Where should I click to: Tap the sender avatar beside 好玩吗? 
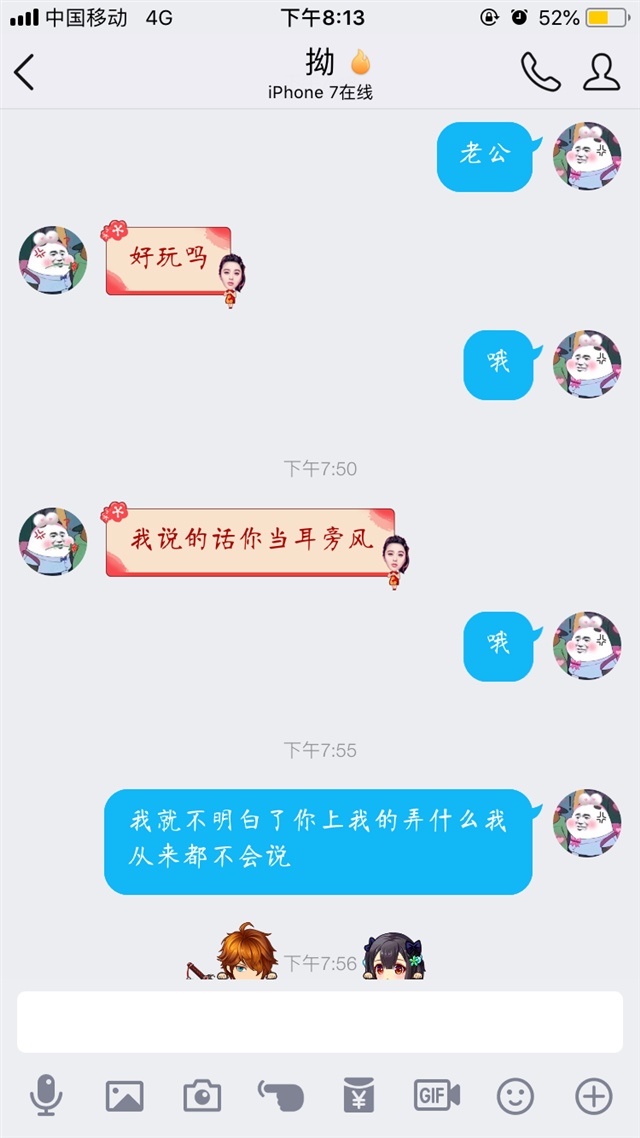coord(53,260)
